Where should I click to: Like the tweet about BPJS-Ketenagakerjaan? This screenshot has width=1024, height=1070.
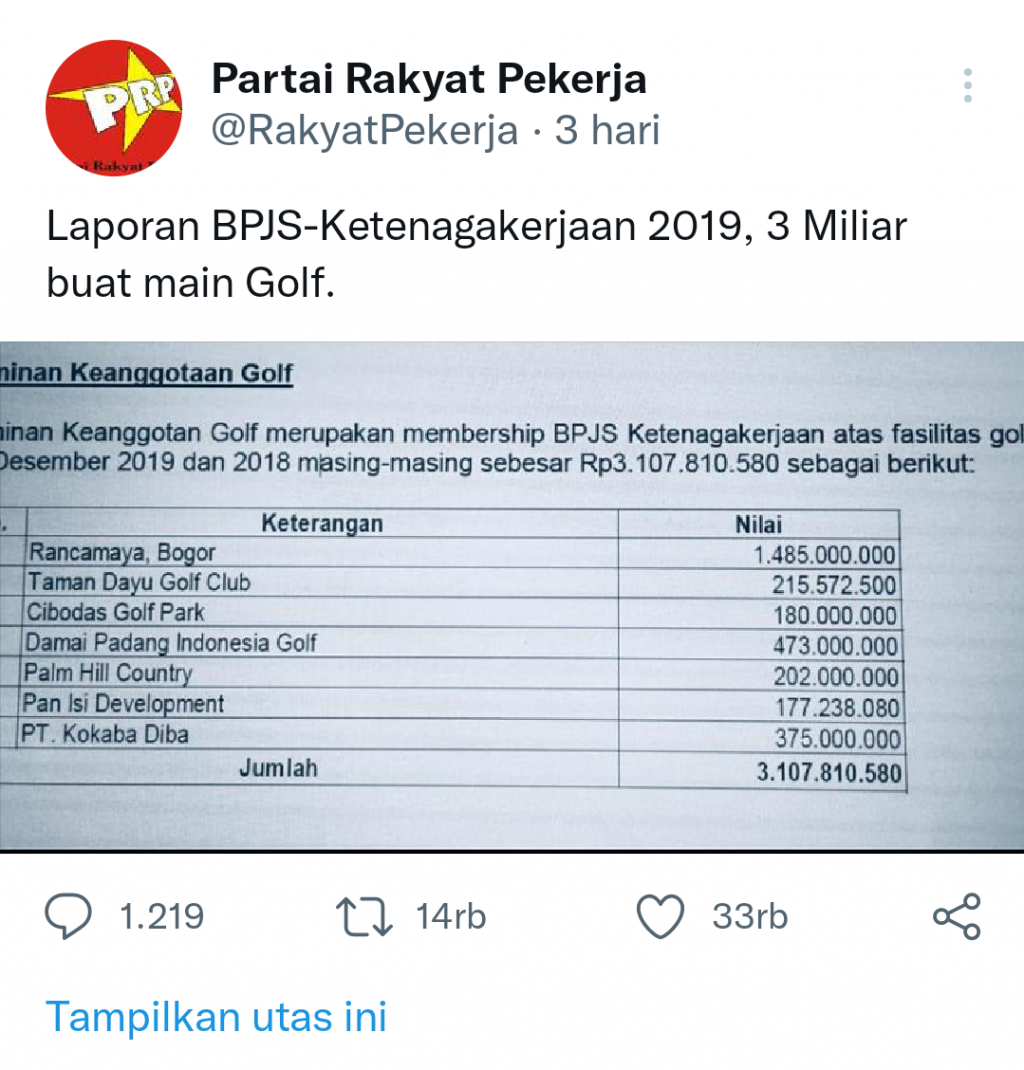(661, 916)
